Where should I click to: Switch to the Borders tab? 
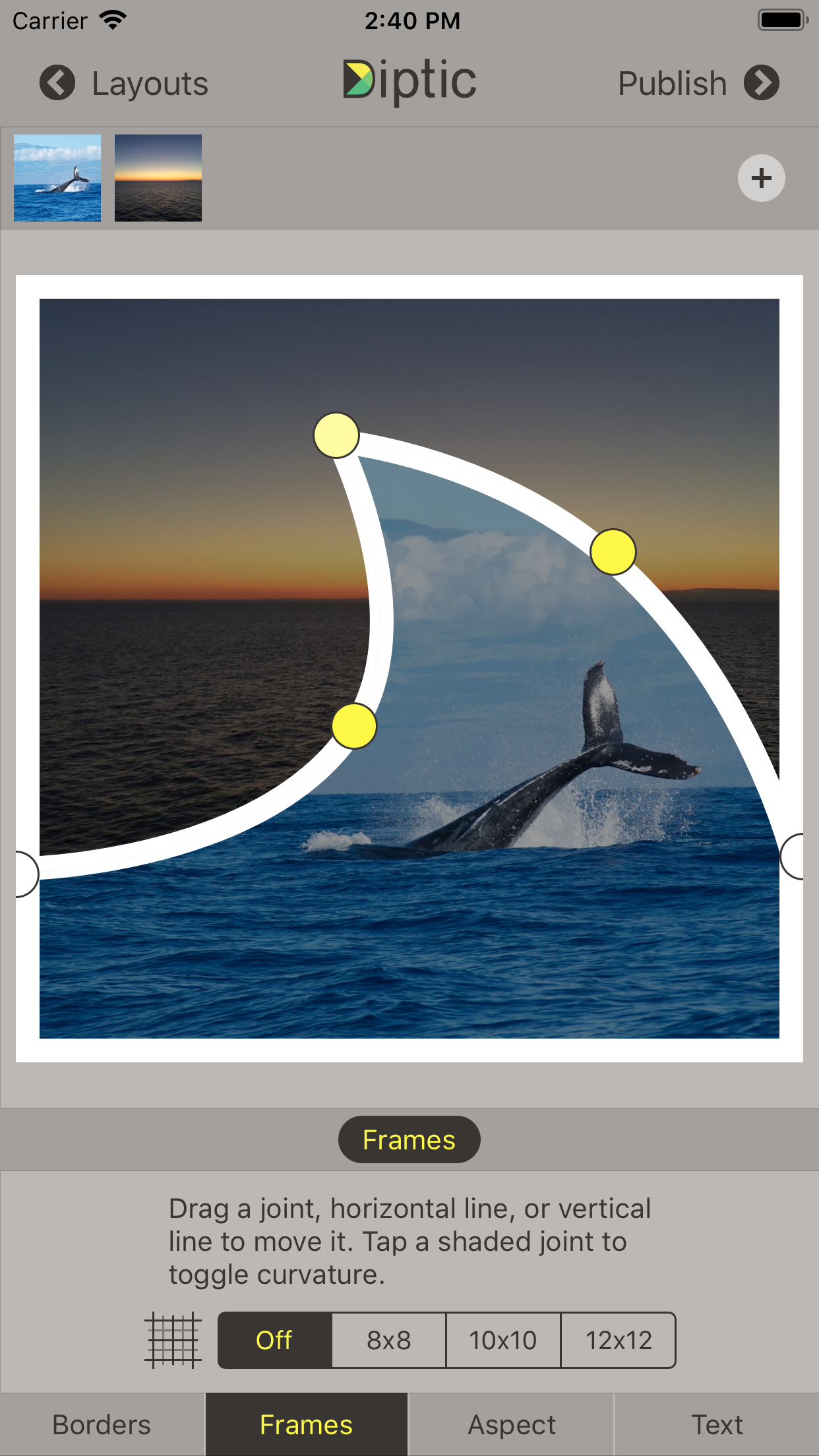pos(102,1425)
